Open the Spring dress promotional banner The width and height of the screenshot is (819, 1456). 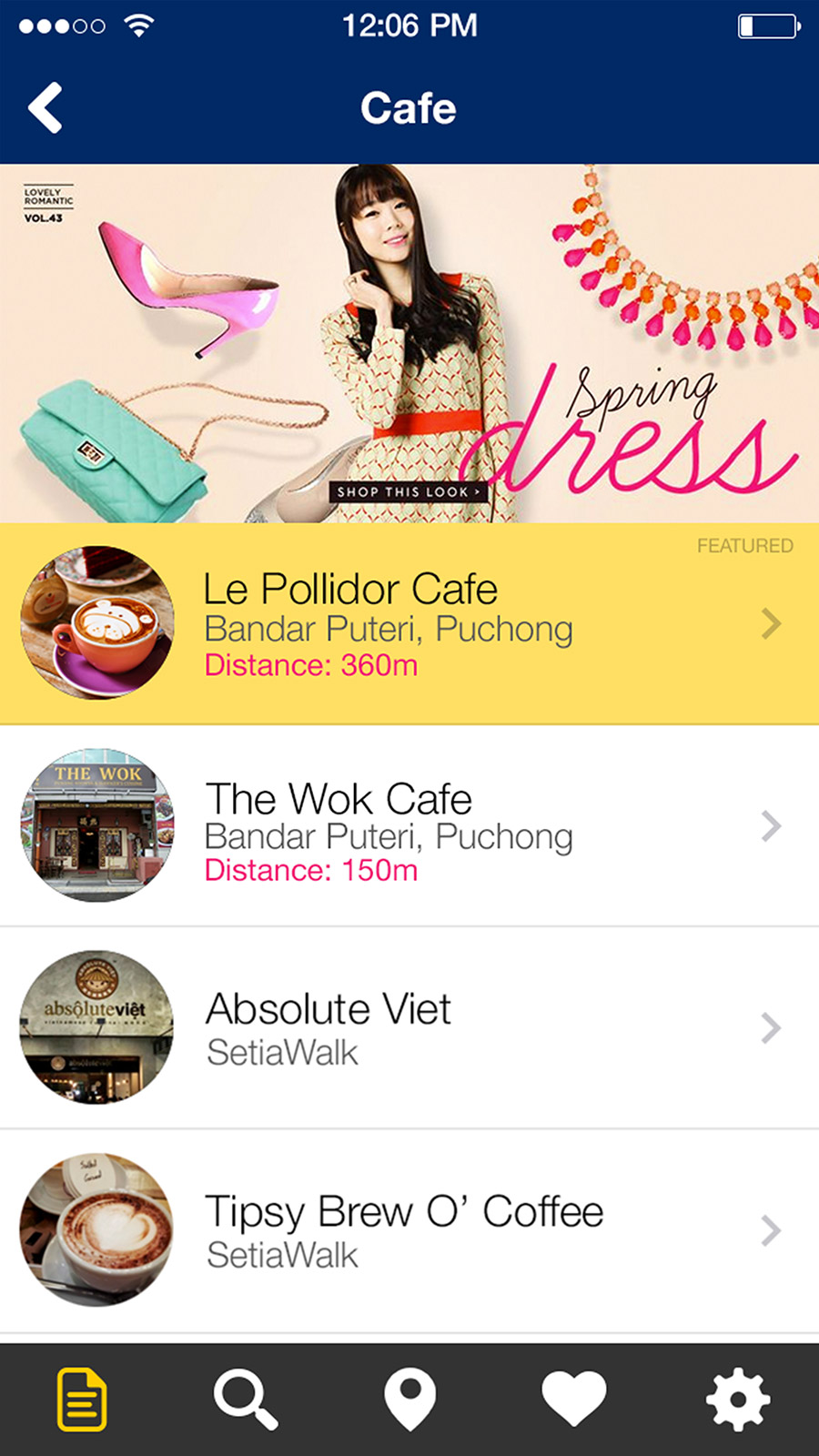coord(409,343)
